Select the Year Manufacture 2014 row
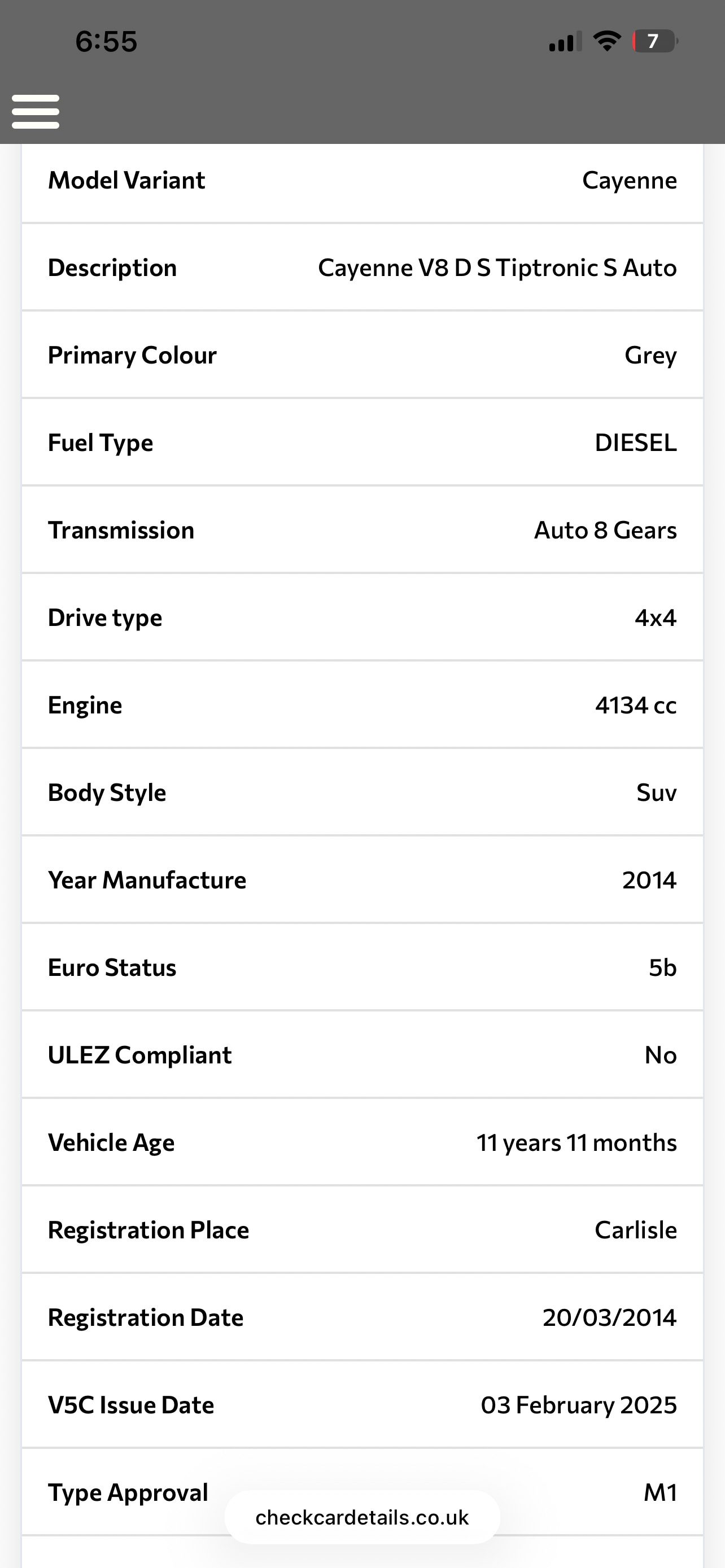 (x=361, y=880)
